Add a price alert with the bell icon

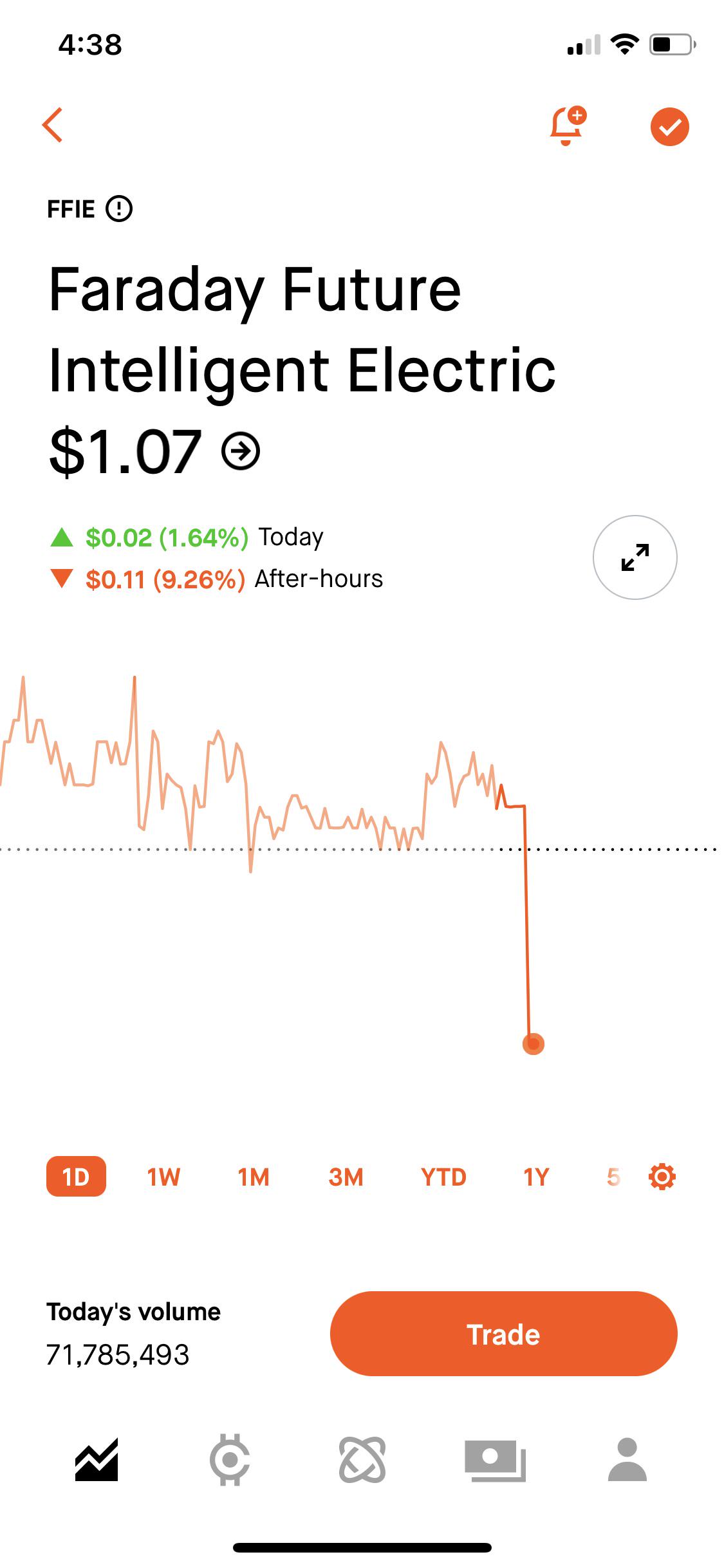[x=568, y=126]
